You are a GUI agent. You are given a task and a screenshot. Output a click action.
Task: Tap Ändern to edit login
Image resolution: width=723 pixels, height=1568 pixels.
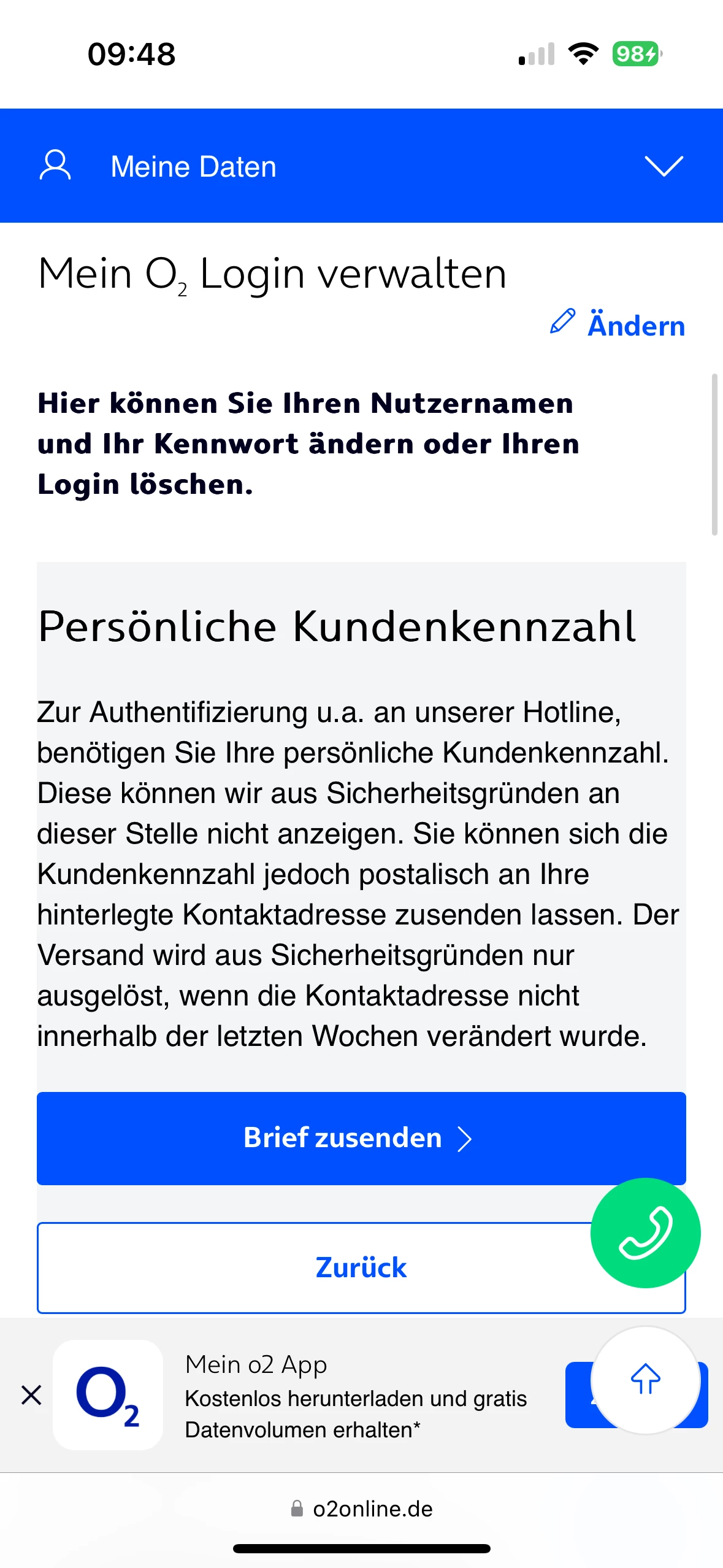[x=618, y=325]
